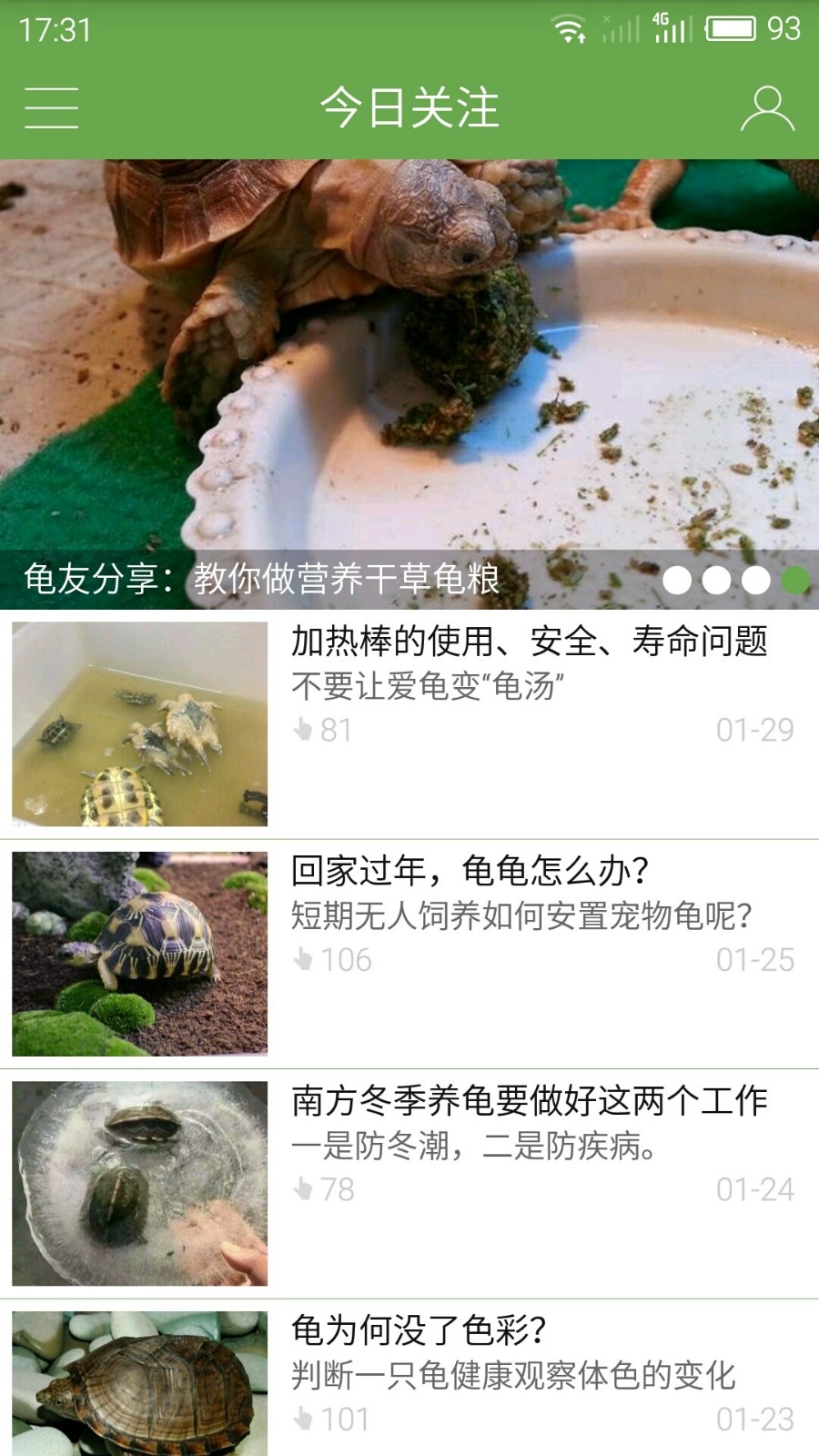Open the article 南方冬季养龟要做好这两个工作
819x1456 pixels.
[531, 1101]
